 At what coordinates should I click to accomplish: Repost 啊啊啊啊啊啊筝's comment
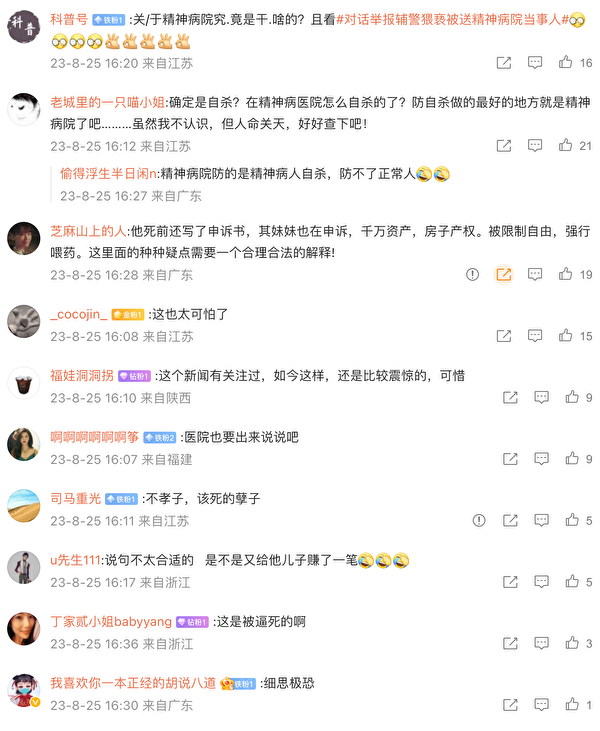click(x=510, y=459)
